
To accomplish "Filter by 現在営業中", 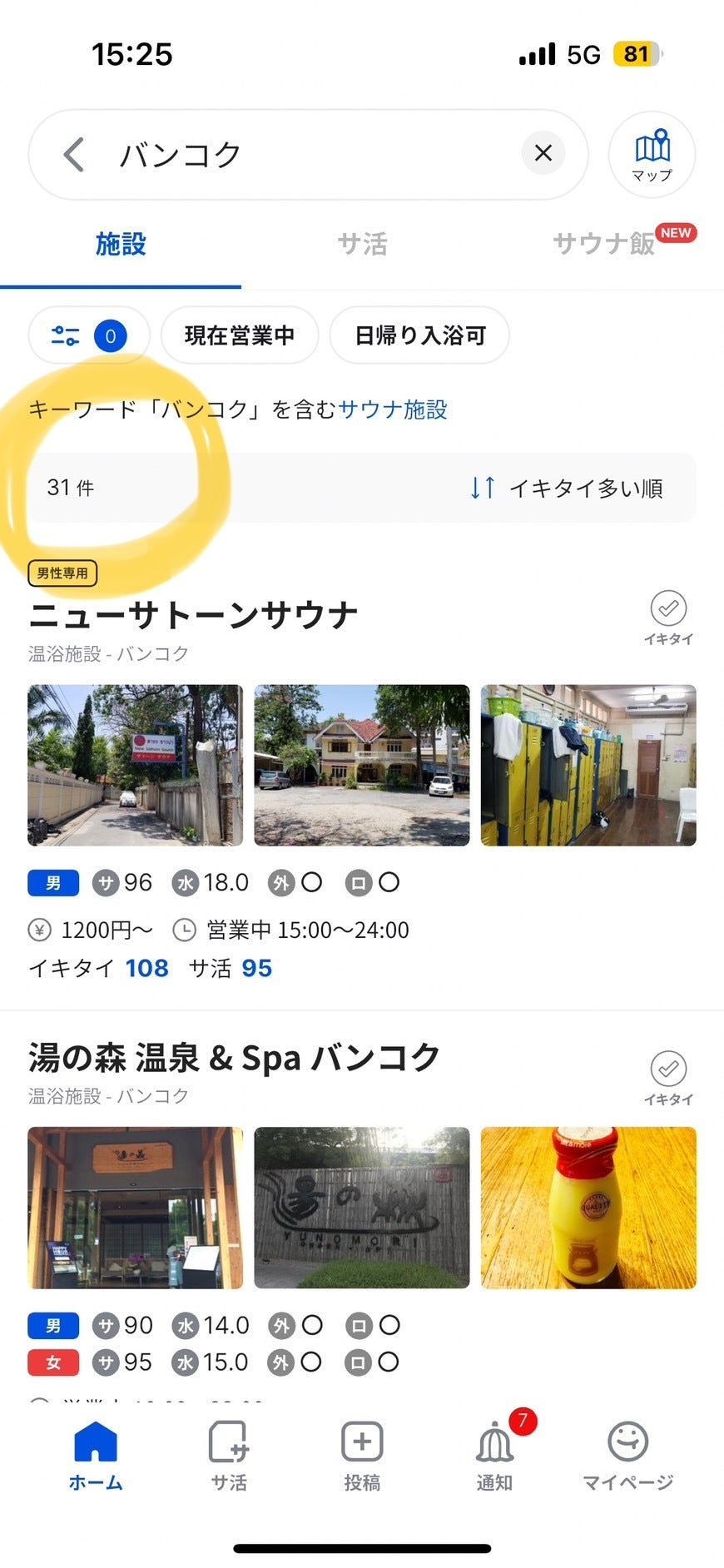I will 240,335.
